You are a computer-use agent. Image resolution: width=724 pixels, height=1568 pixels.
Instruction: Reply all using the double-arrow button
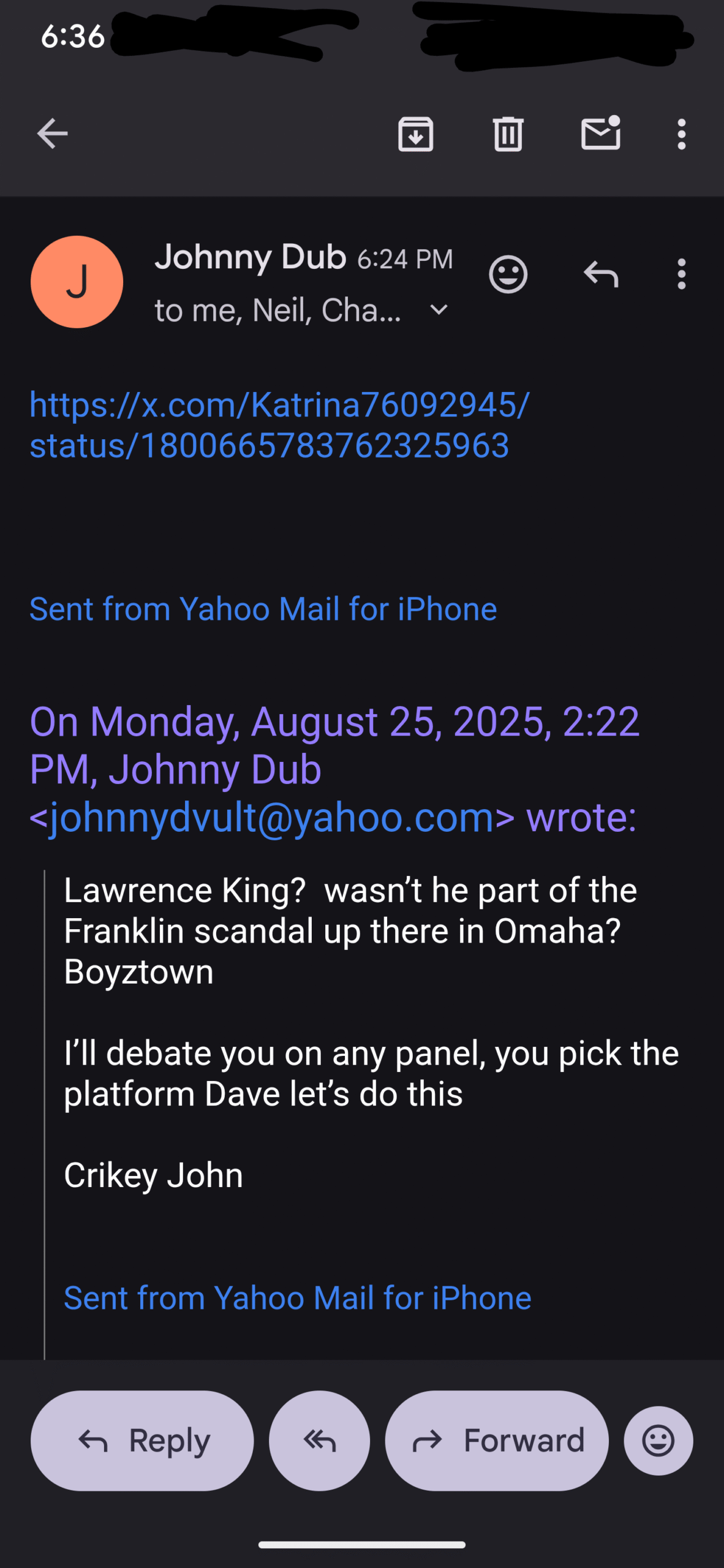tap(319, 1441)
